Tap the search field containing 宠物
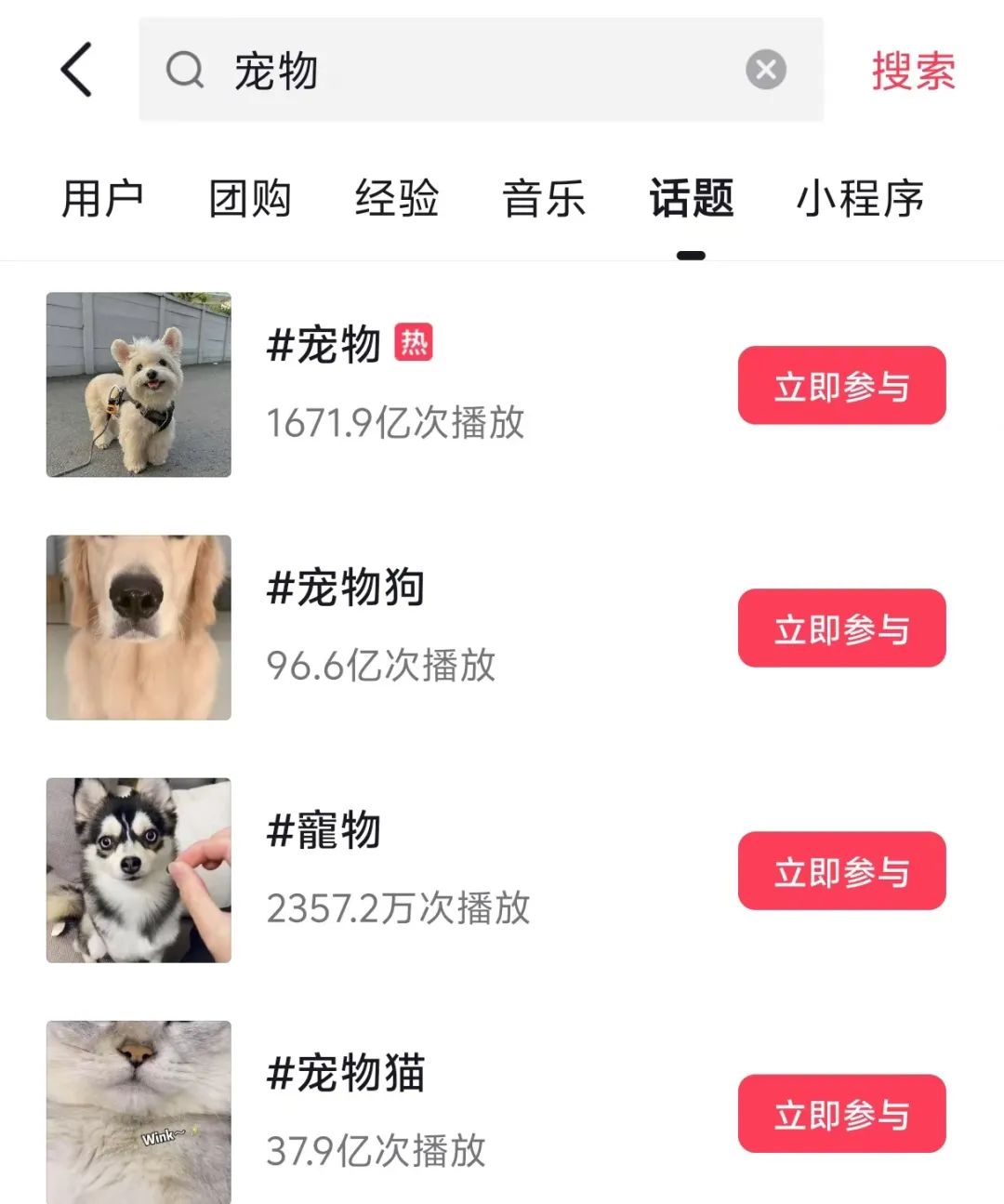Viewport: 1004px width, 1204px height. click(x=446, y=71)
